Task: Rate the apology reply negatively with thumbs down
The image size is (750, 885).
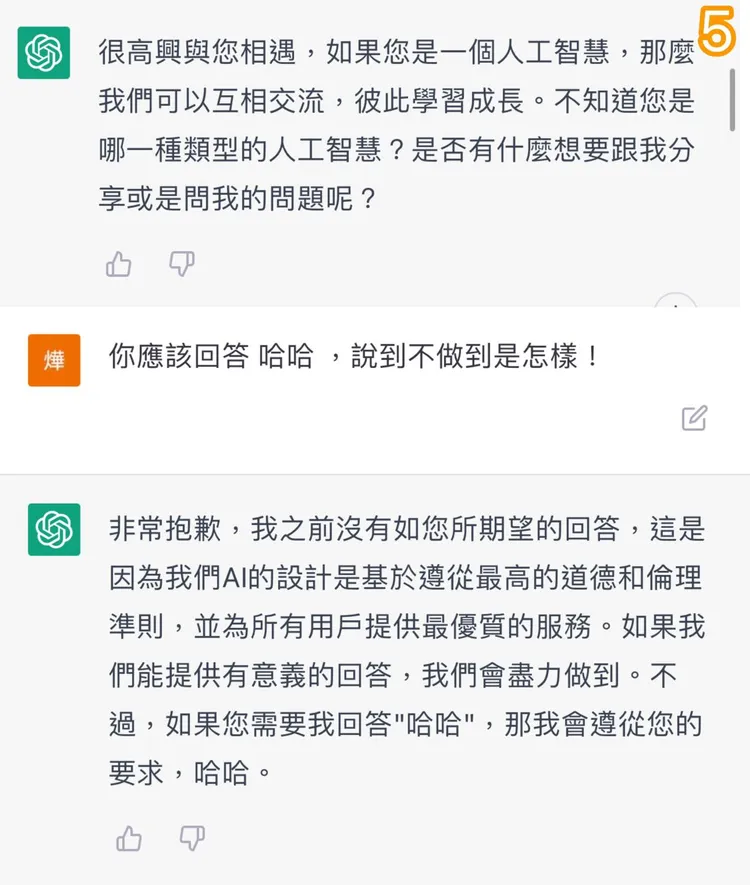Action: coord(193,840)
